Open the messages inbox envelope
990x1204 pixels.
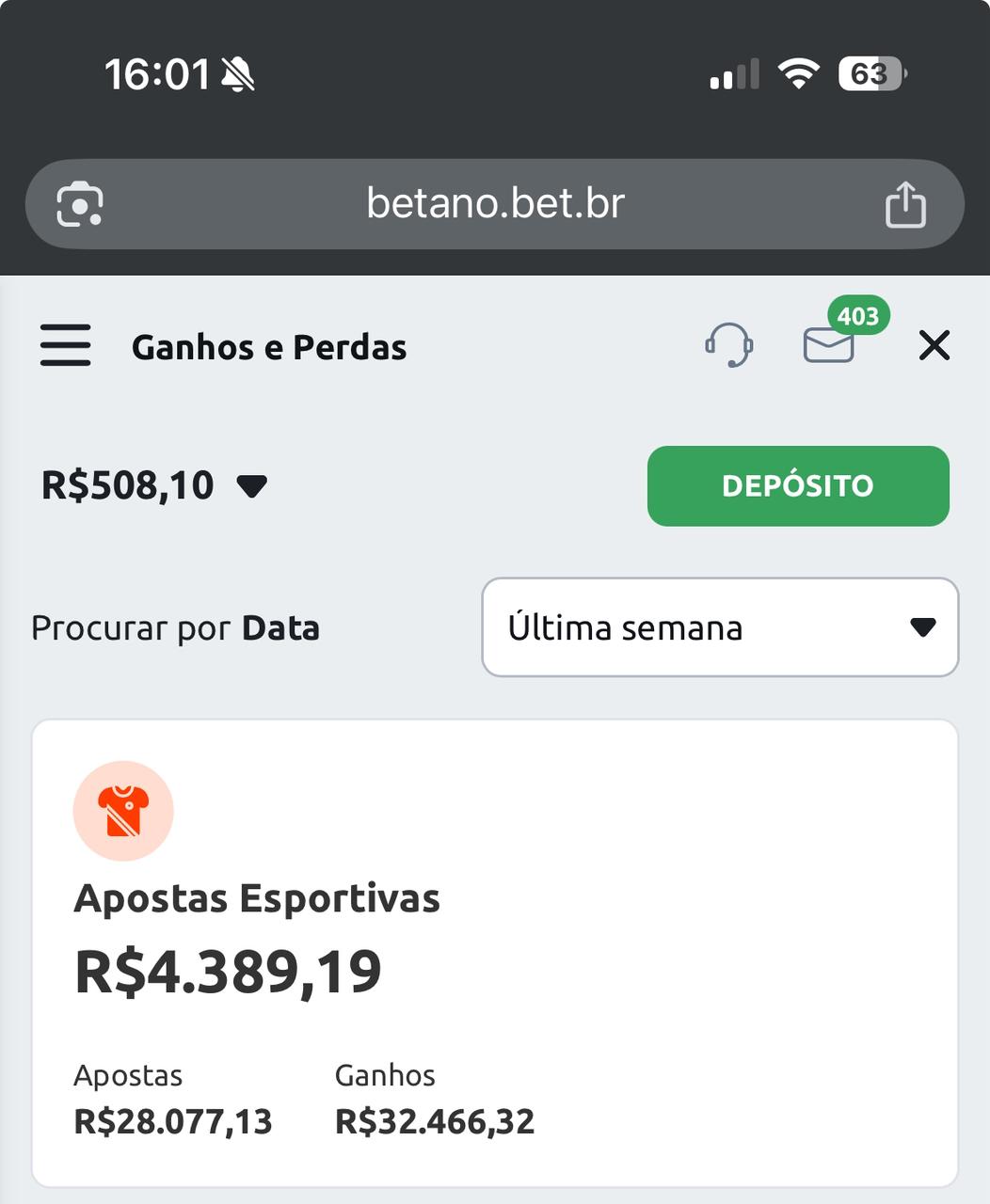click(x=829, y=344)
